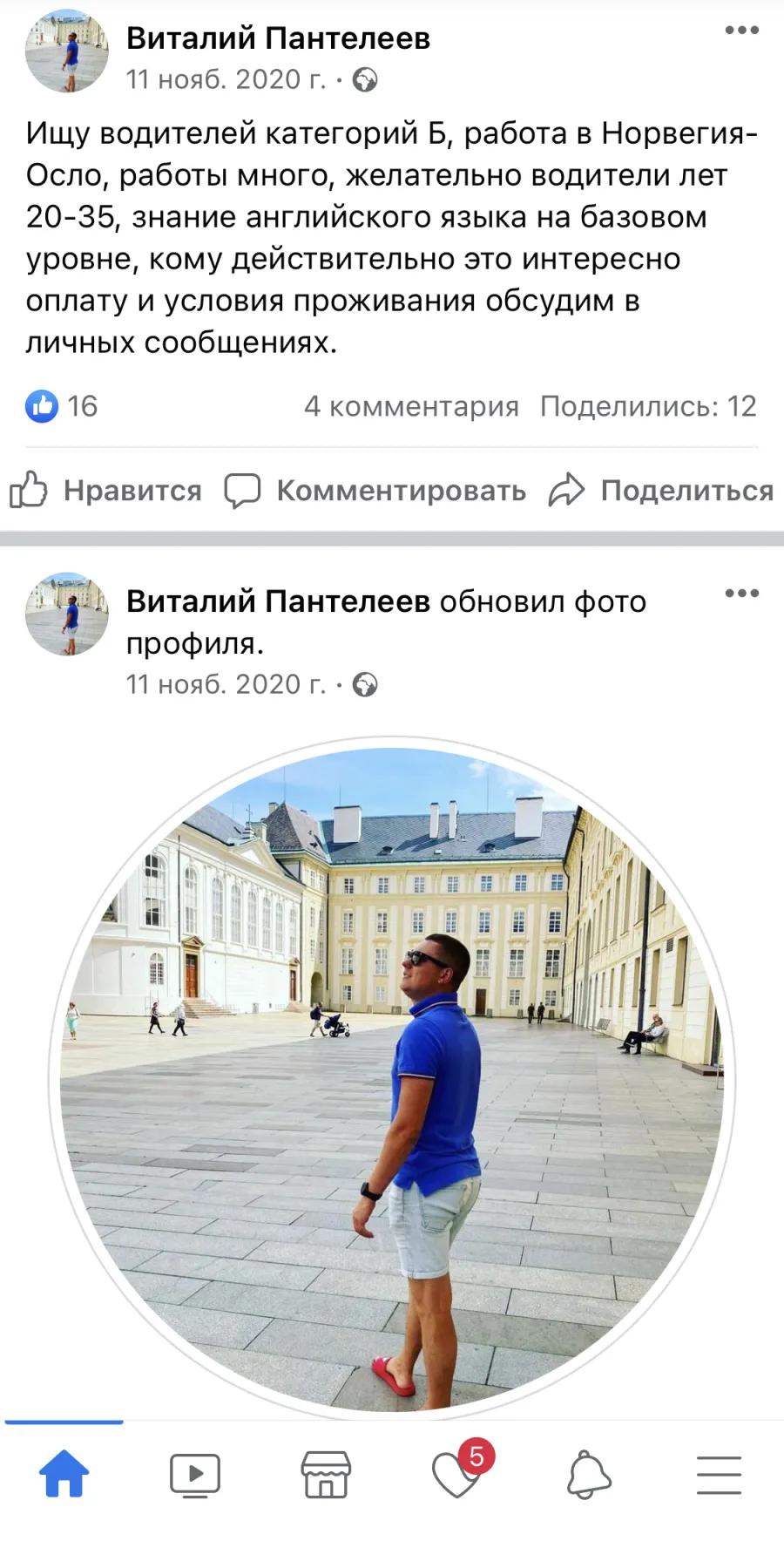
Task: Go to the Home feed tab
Action: [x=64, y=1475]
